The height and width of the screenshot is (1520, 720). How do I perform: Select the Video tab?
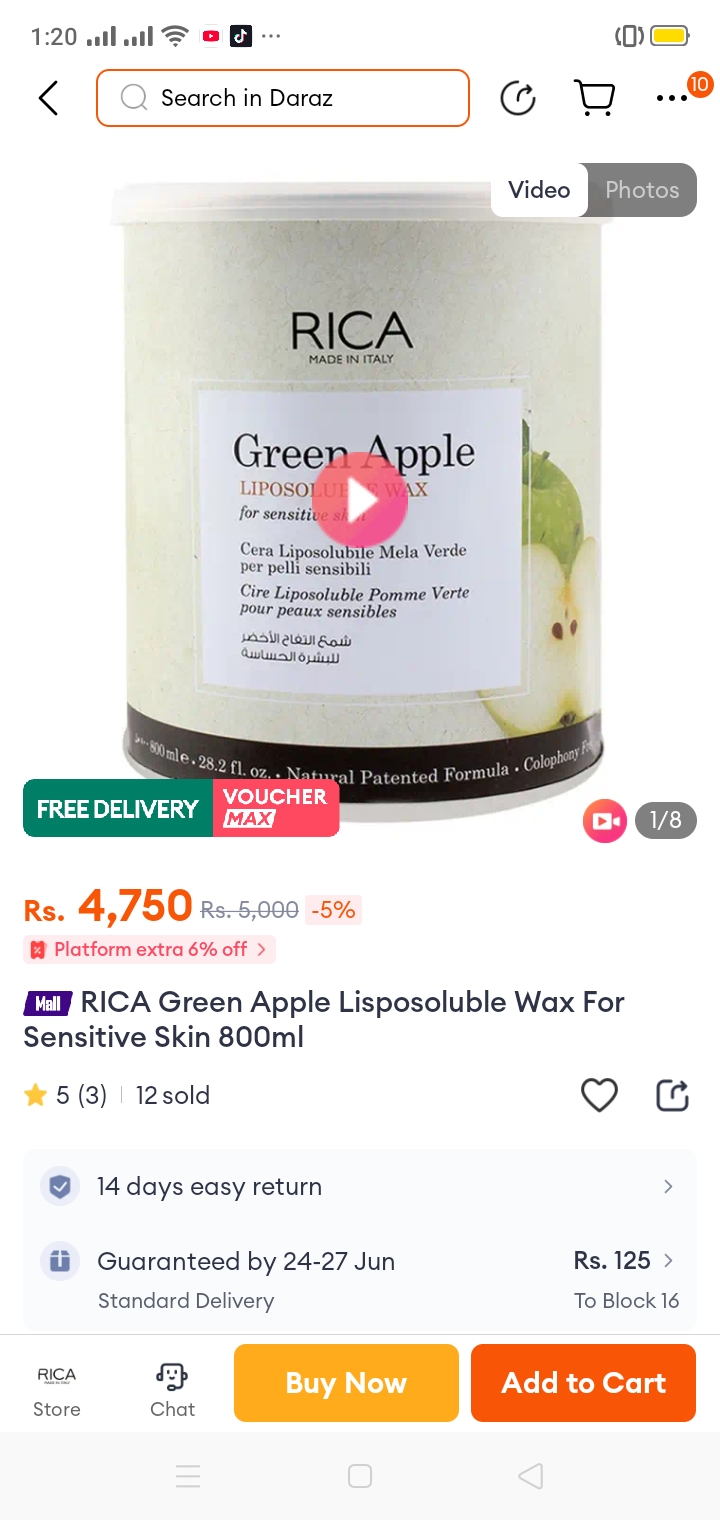tap(539, 190)
